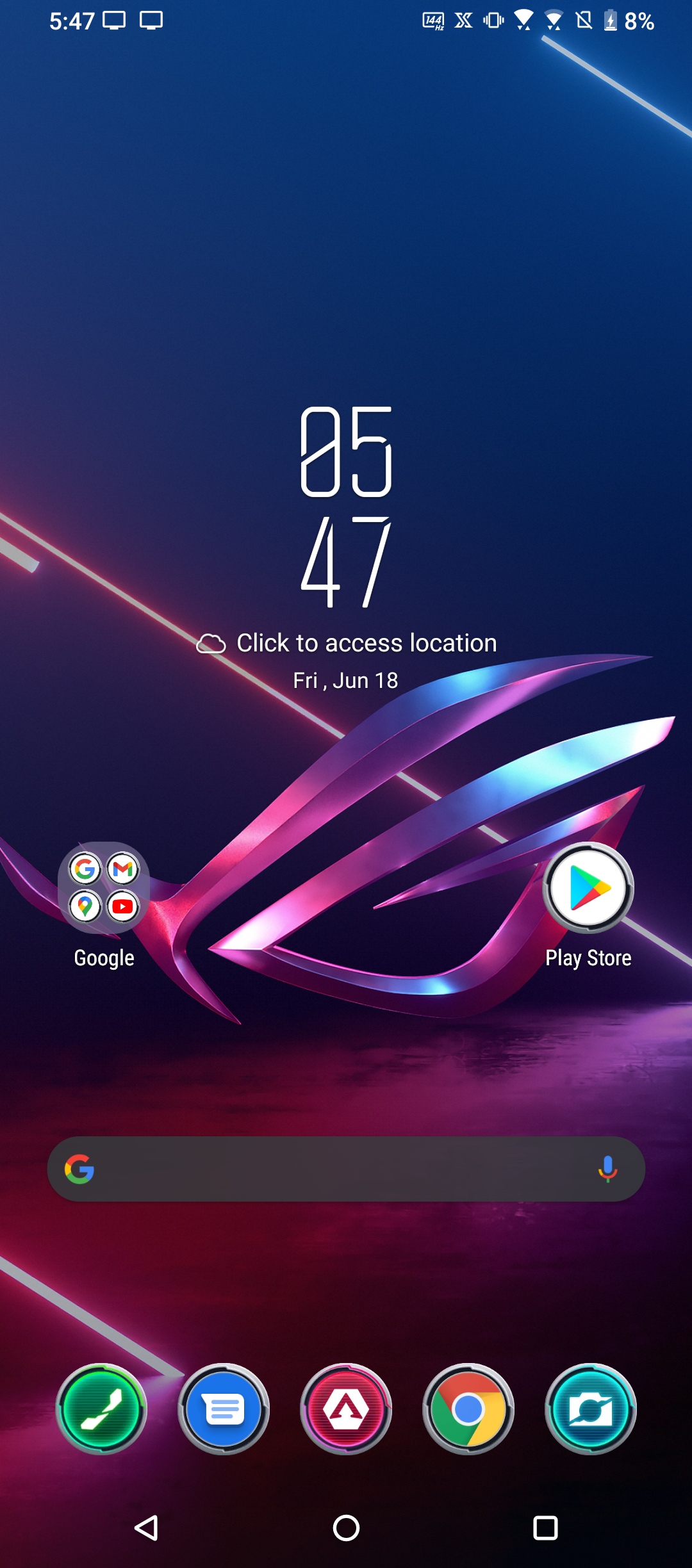Open the Phone dialer app

(101, 1409)
